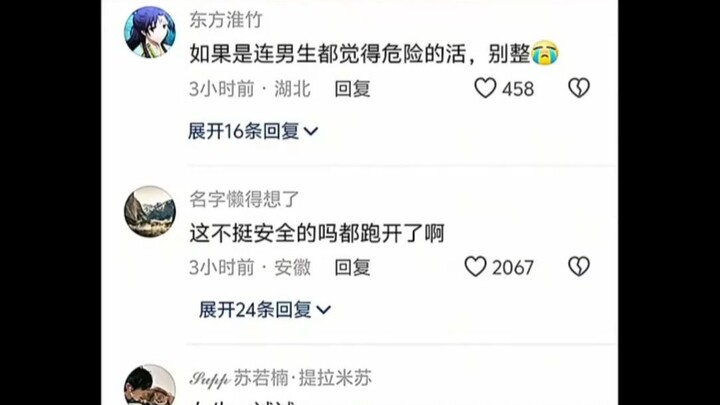720x405 pixels.
Task: Like 名字懒得想了's comment
Action: (476, 267)
